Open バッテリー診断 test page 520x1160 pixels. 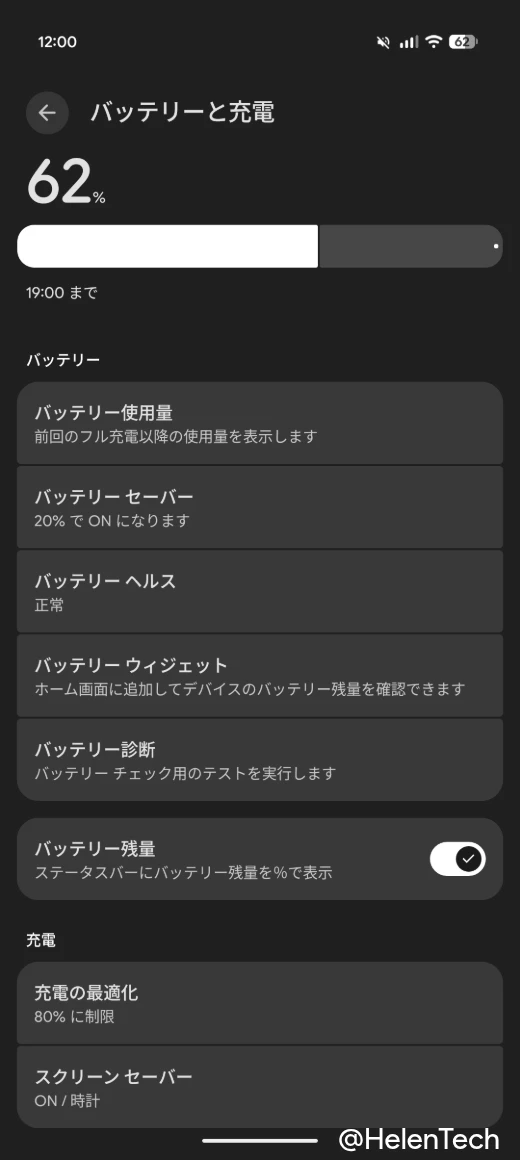click(260, 760)
